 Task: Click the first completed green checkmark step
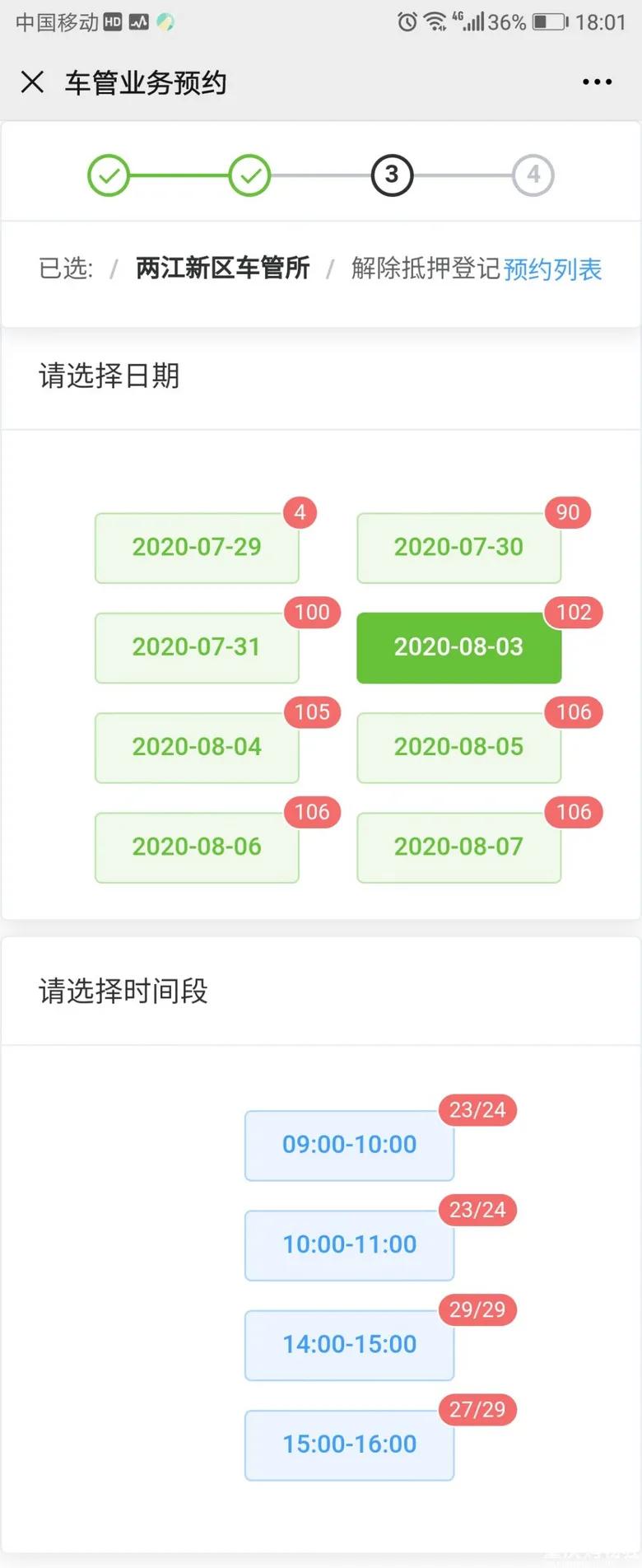(109, 175)
